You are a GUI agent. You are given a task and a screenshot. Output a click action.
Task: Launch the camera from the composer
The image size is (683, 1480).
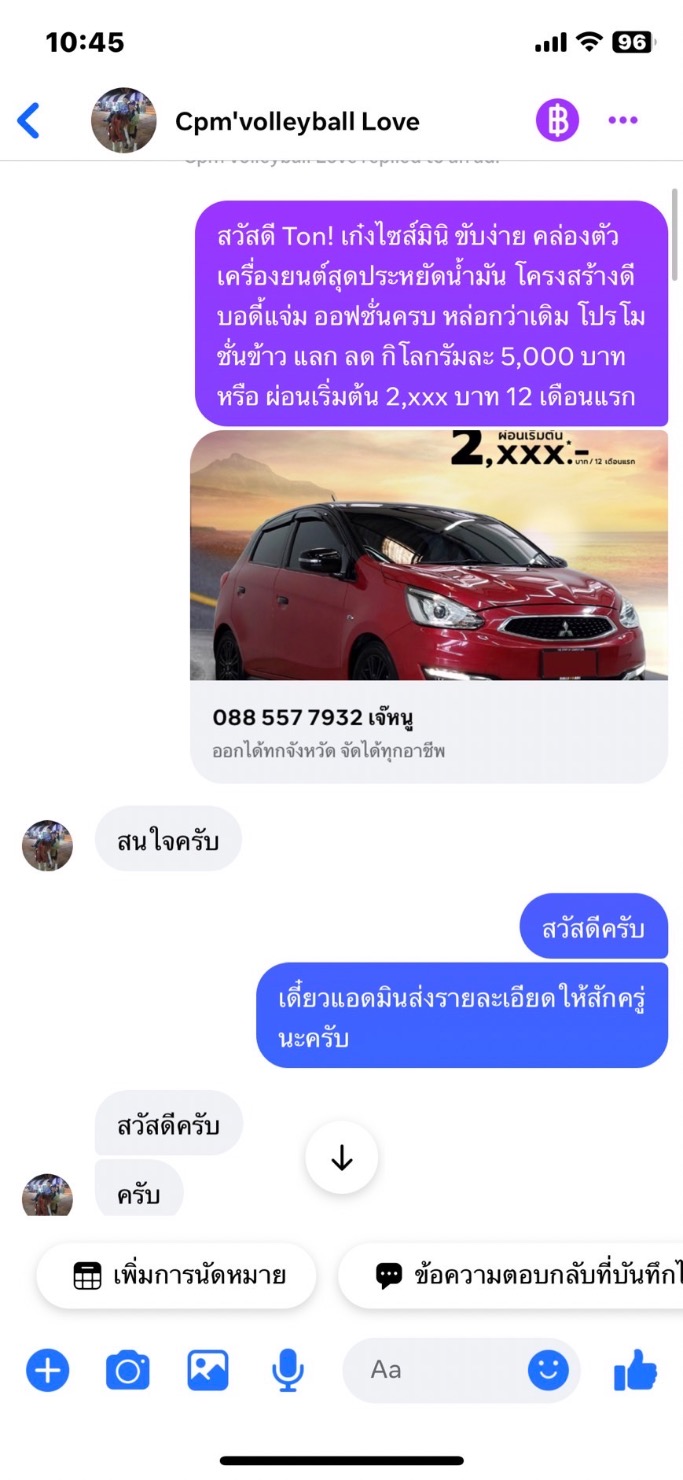[x=128, y=1370]
